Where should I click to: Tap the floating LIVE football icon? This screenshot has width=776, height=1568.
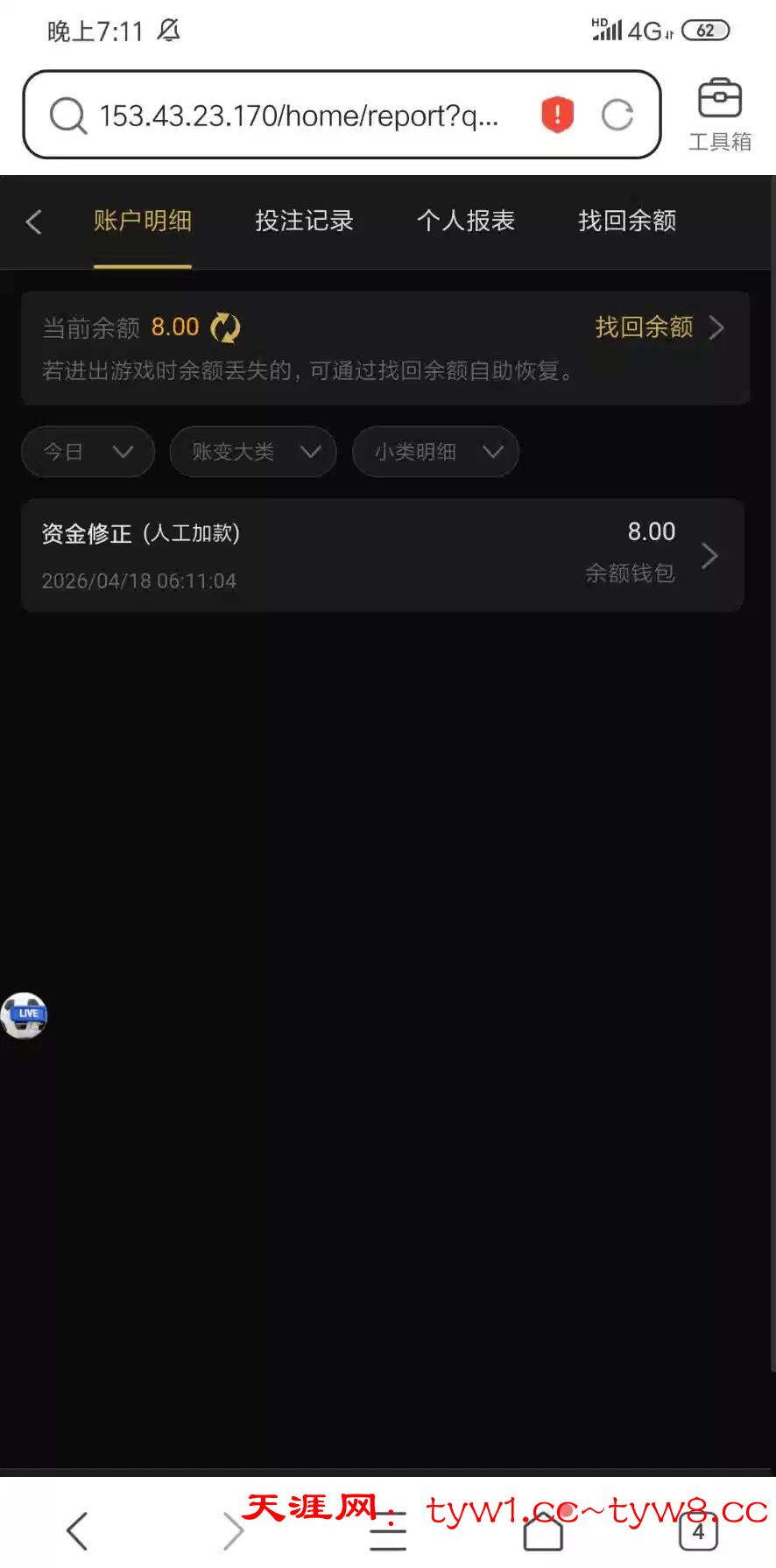(25, 1015)
